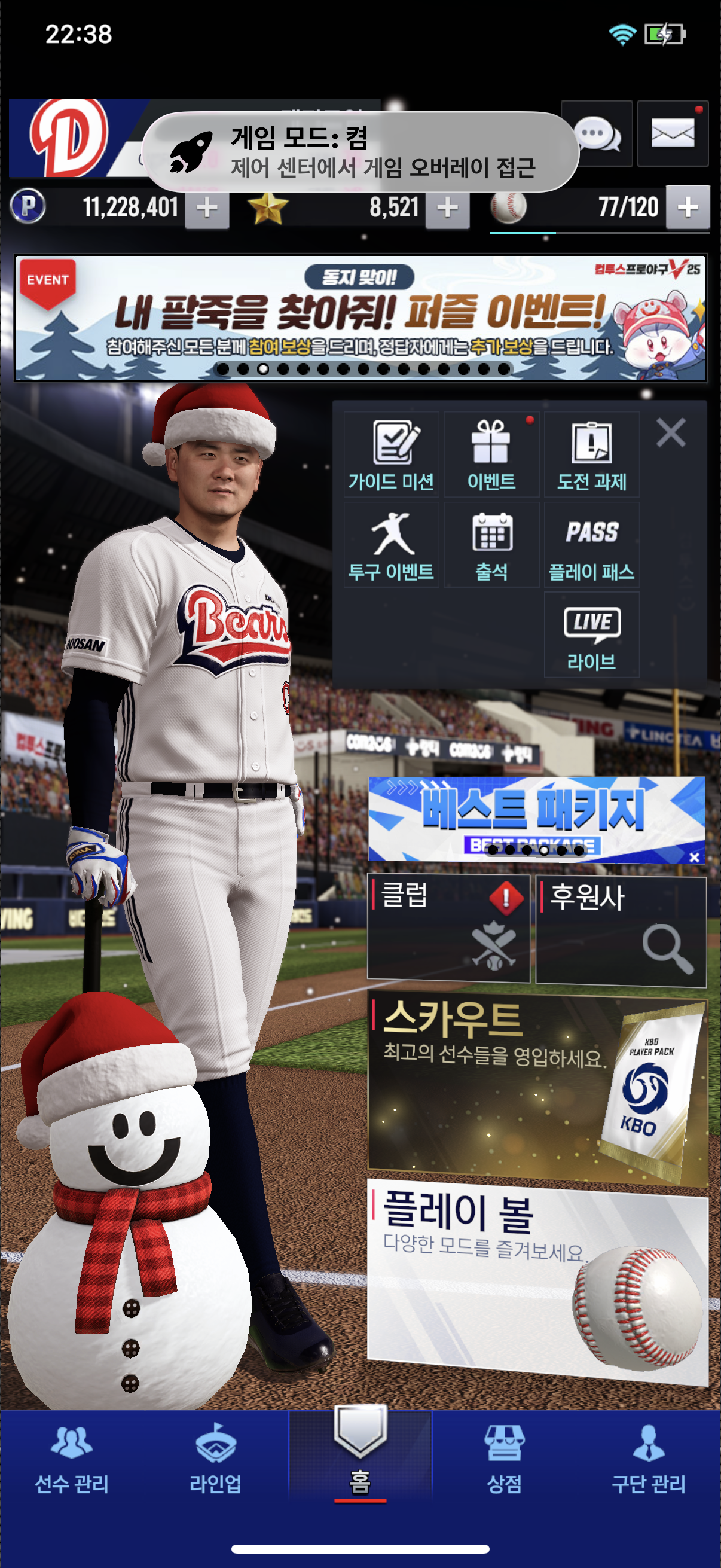Viewport: 721px width, 1568px height.
Task: Open 플레이 패스
Action: 591,545
